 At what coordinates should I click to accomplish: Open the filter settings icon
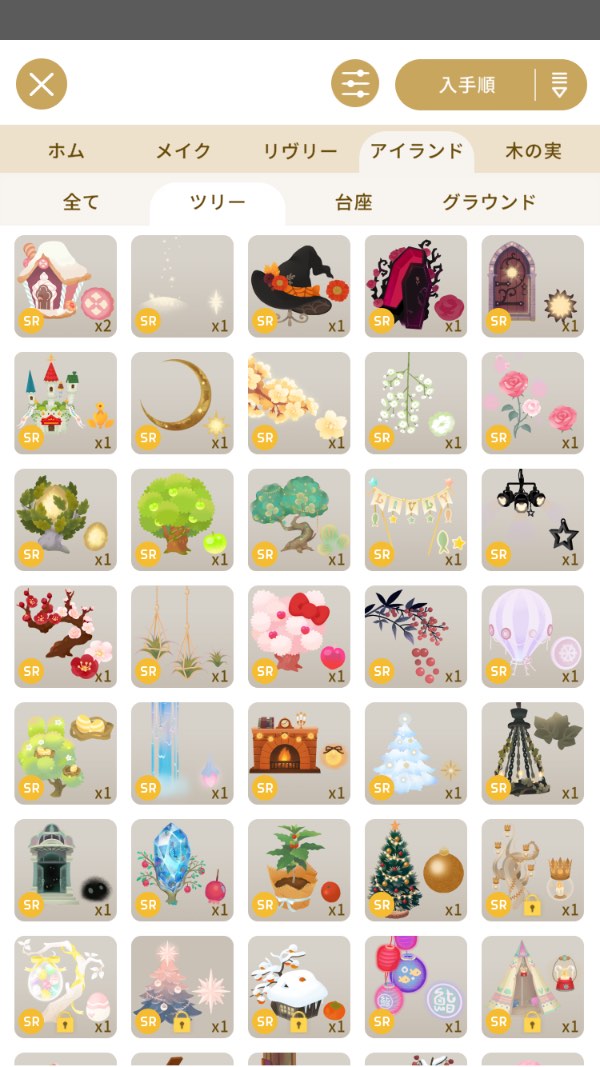tap(354, 84)
